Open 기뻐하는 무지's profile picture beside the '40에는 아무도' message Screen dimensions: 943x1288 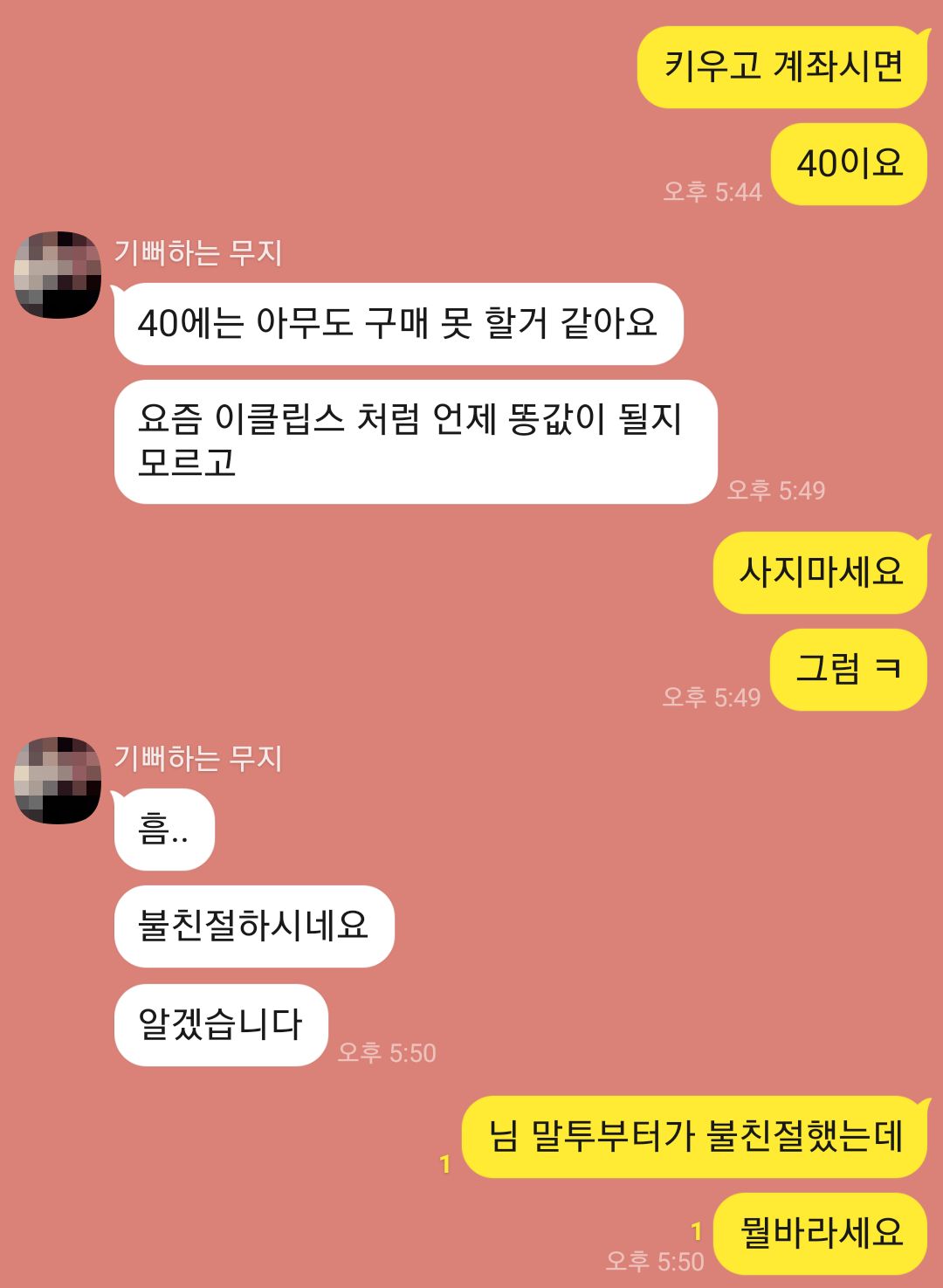[x=58, y=274]
